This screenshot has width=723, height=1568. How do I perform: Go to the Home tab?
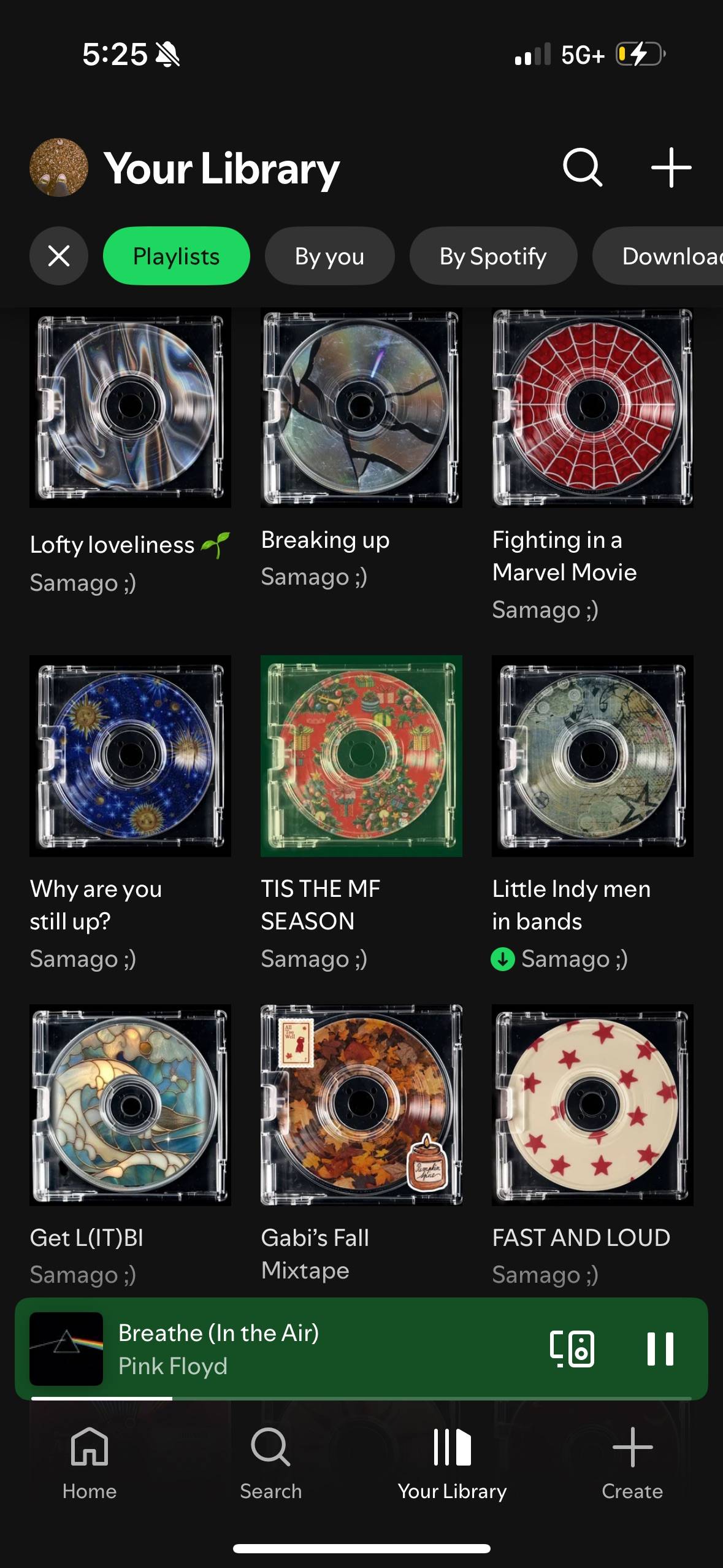point(90,1462)
